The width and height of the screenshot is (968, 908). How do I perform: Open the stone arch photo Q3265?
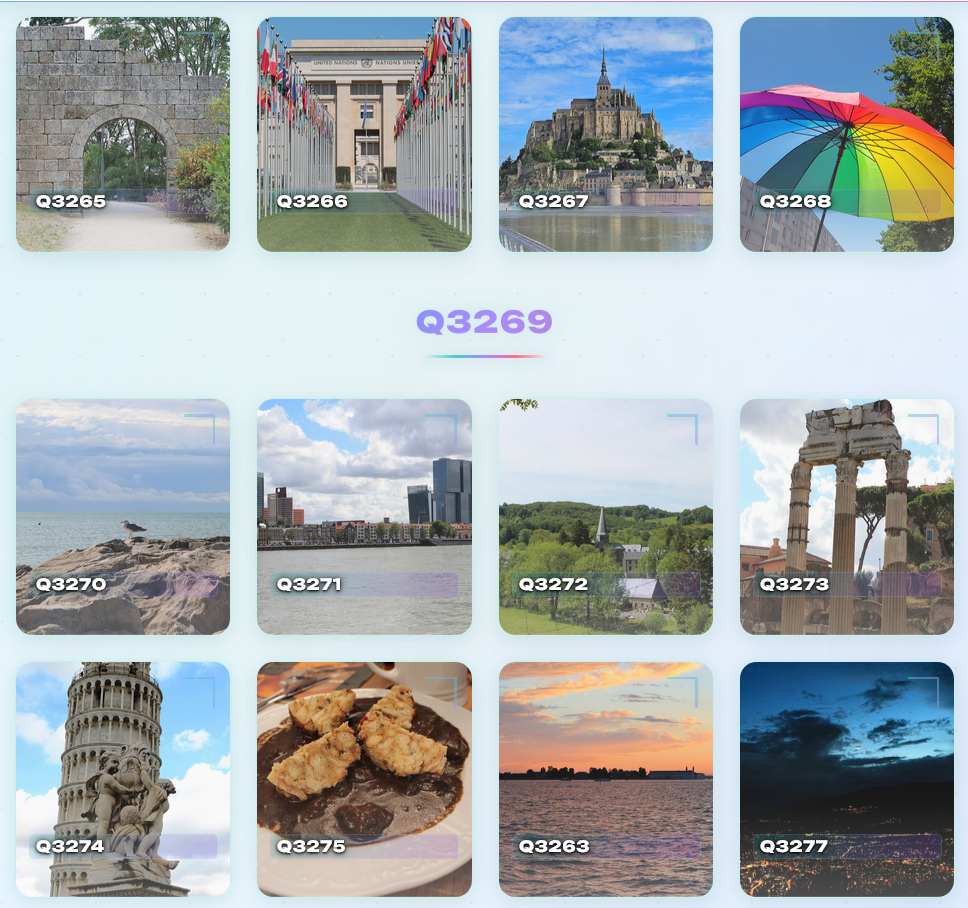pyautogui.click(x=123, y=134)
